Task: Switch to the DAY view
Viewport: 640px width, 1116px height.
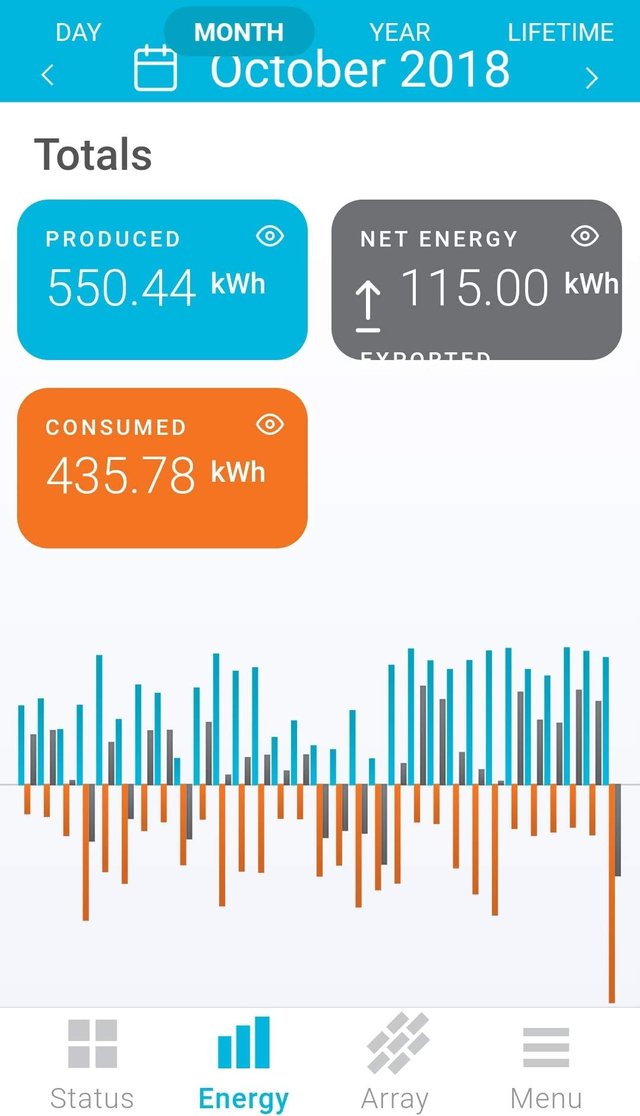Action: [x=79, y=32]
